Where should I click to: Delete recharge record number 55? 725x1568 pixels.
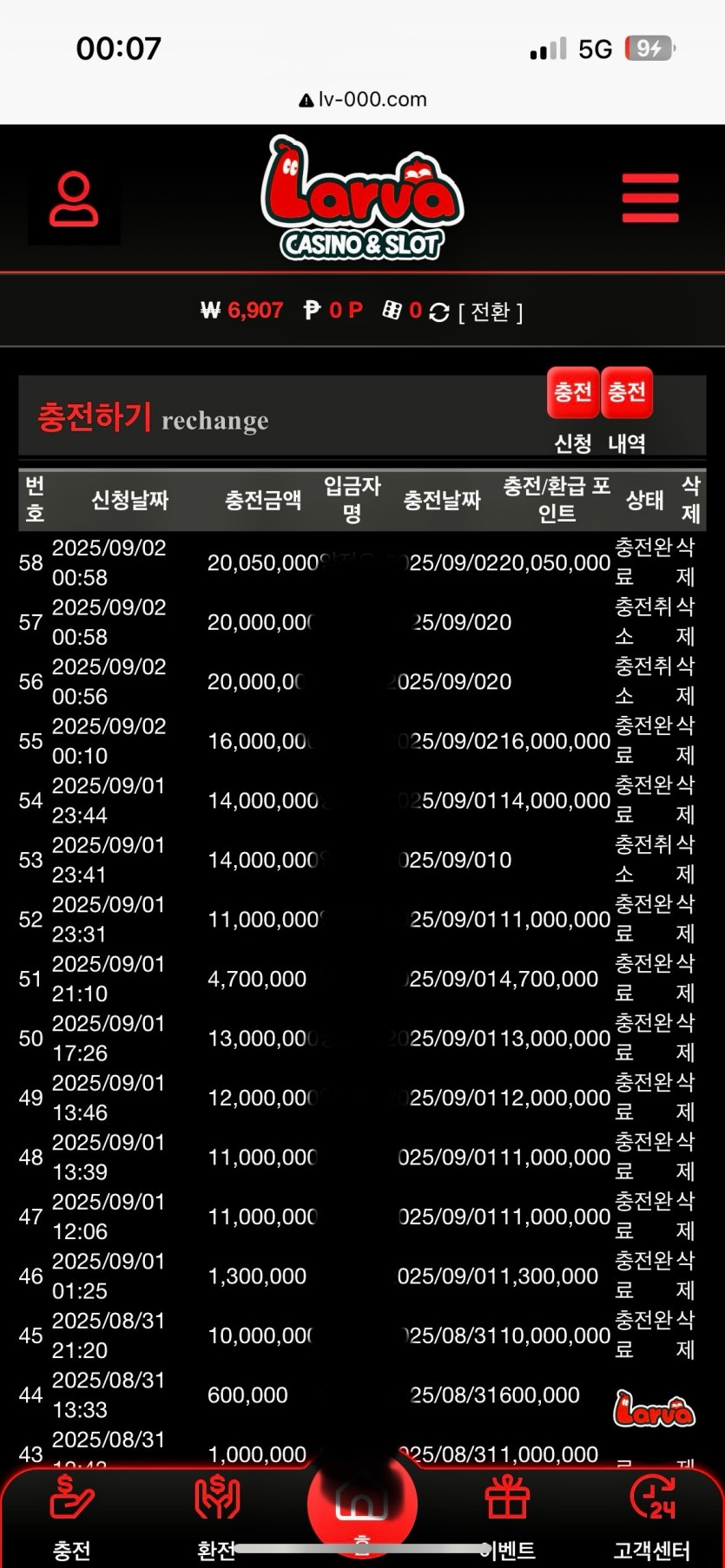coord(686,740)
